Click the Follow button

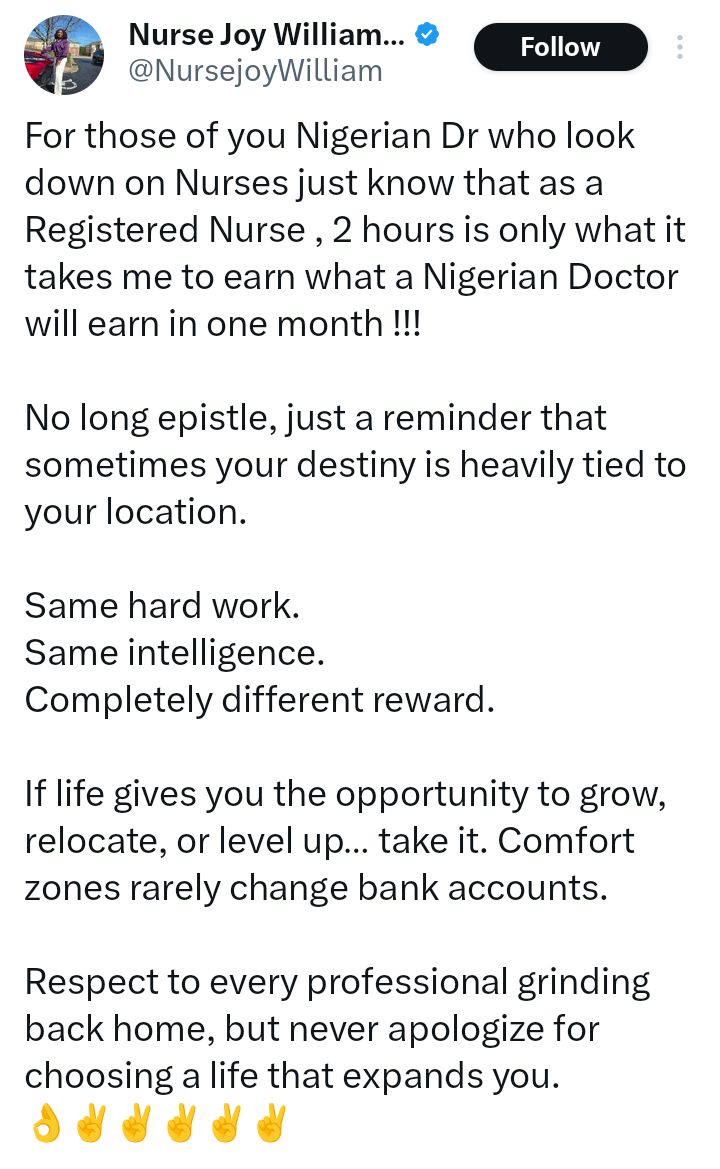(560, 46)
